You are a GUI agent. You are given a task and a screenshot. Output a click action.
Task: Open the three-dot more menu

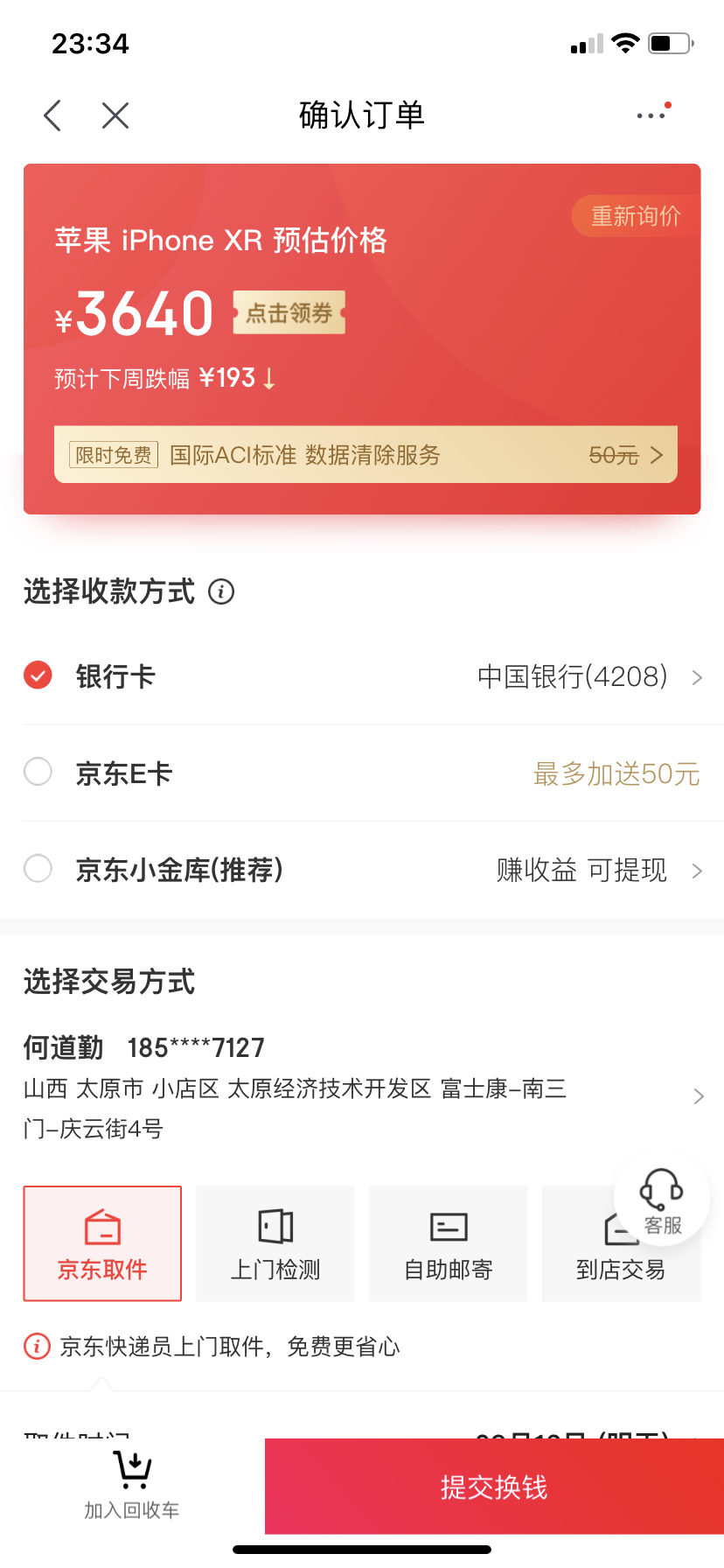(x=652, y=115)
